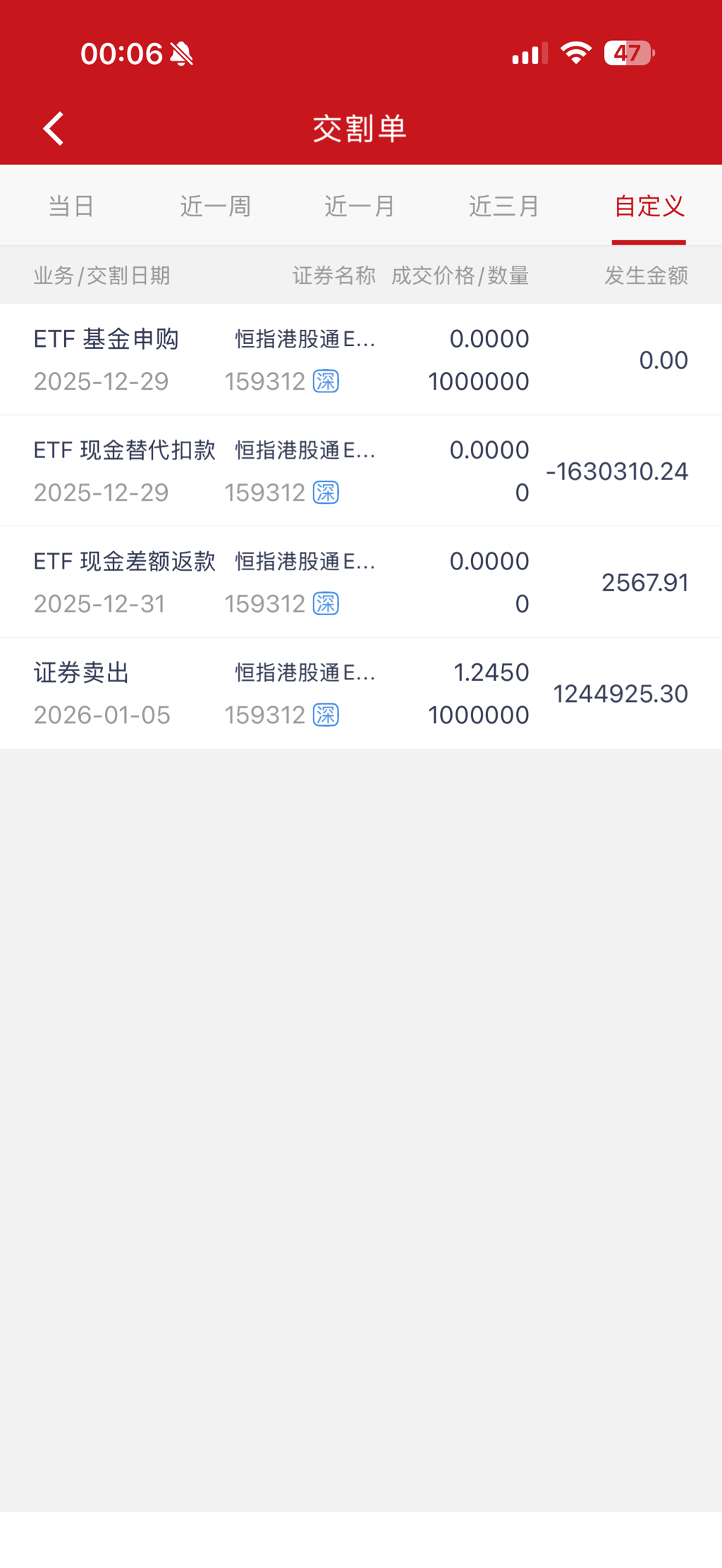Switch to the 当日 tab
The width and height of the screenshot is (722, 1568).
pos(71,206)
